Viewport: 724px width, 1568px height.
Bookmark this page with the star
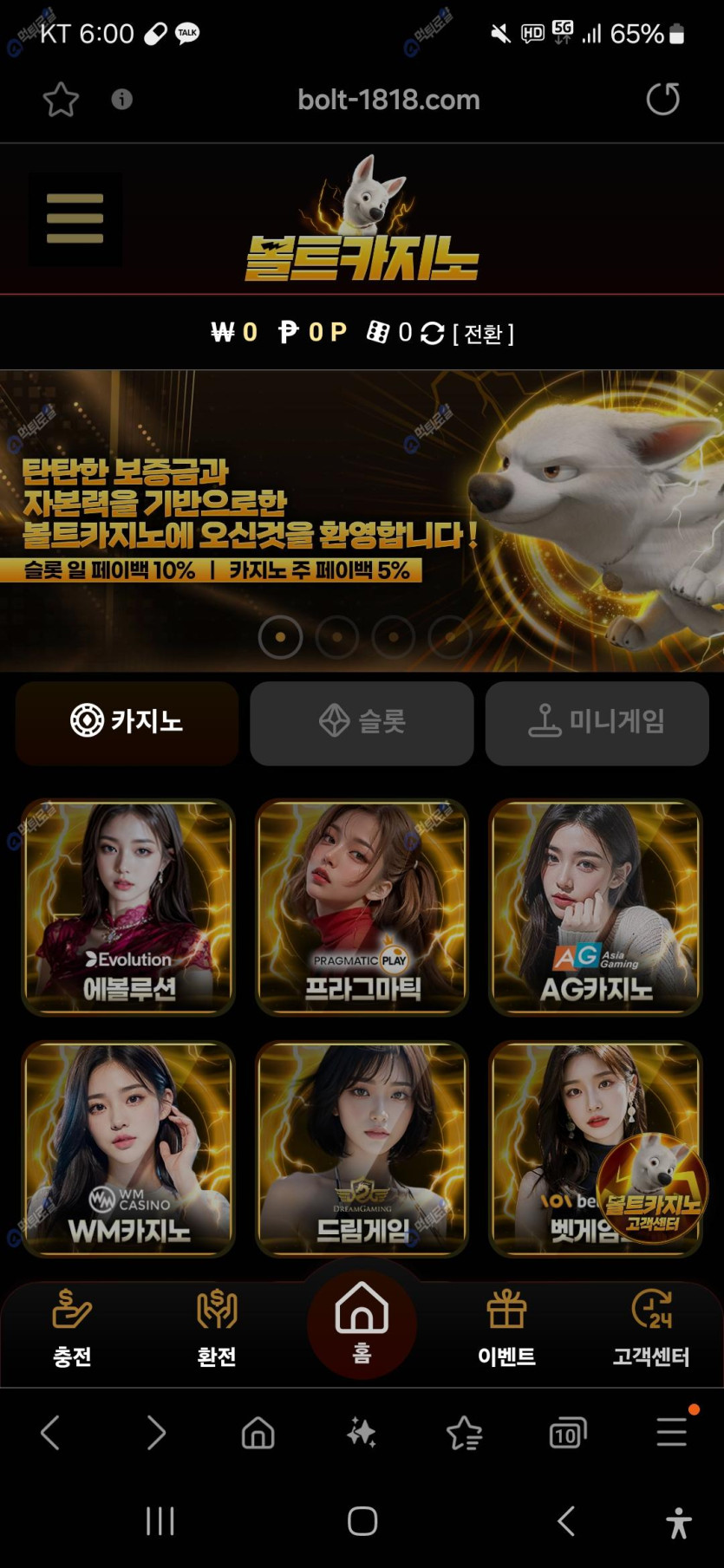tap(61, 100)
